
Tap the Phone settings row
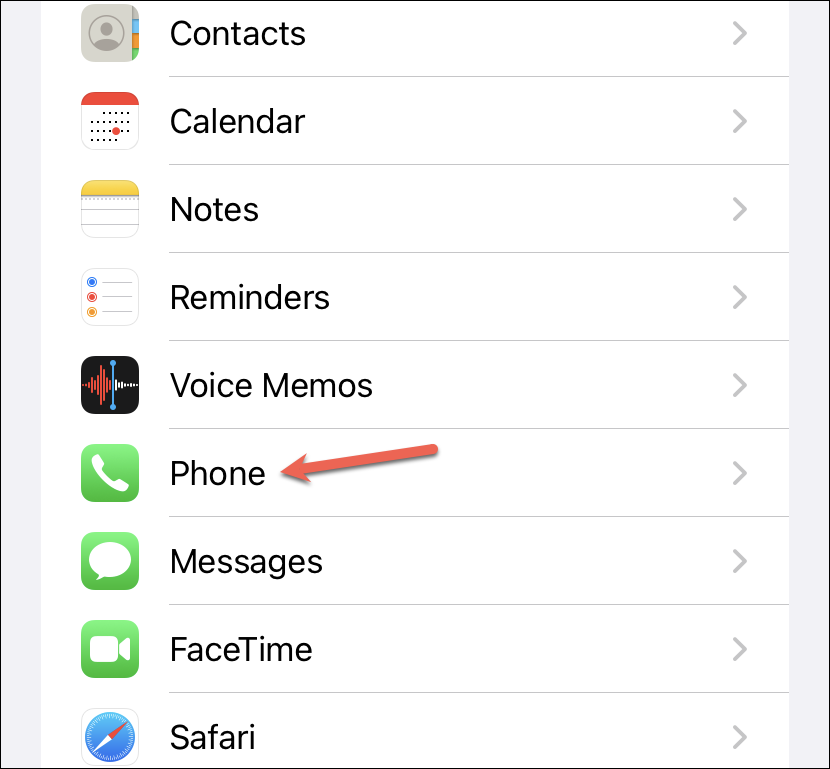218,474
